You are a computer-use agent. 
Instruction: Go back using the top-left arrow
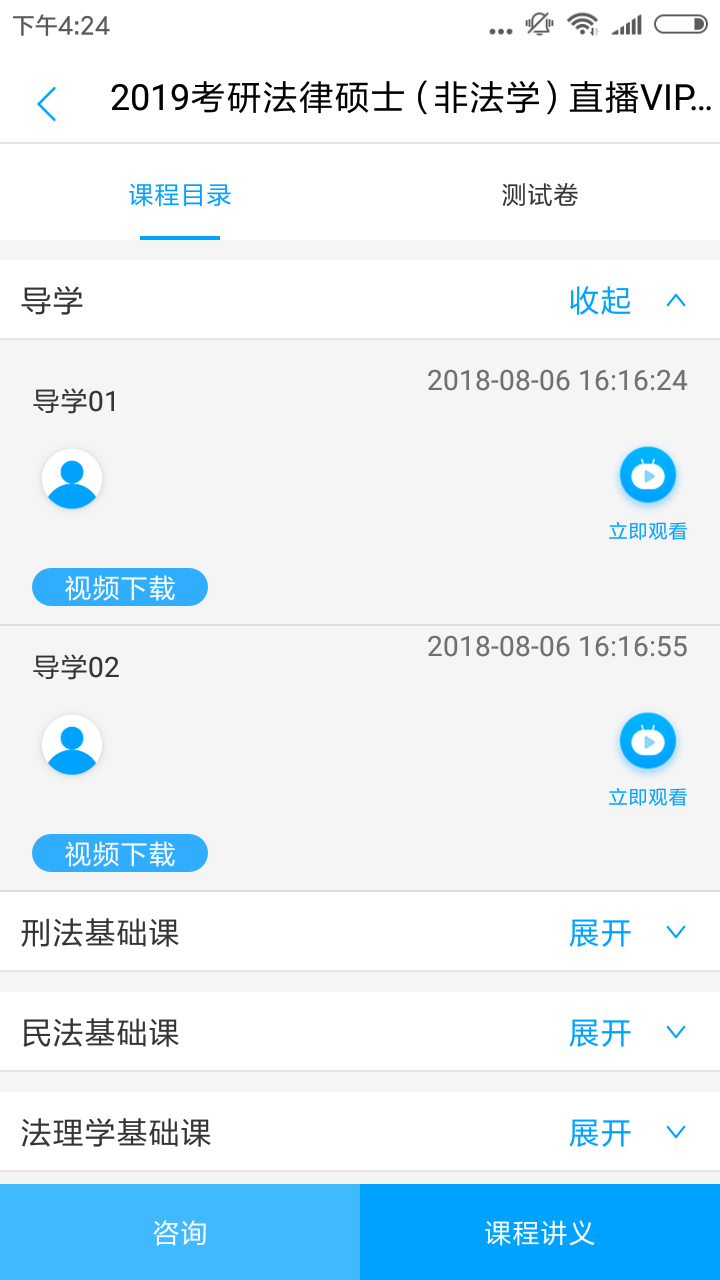tap(46, 103)
